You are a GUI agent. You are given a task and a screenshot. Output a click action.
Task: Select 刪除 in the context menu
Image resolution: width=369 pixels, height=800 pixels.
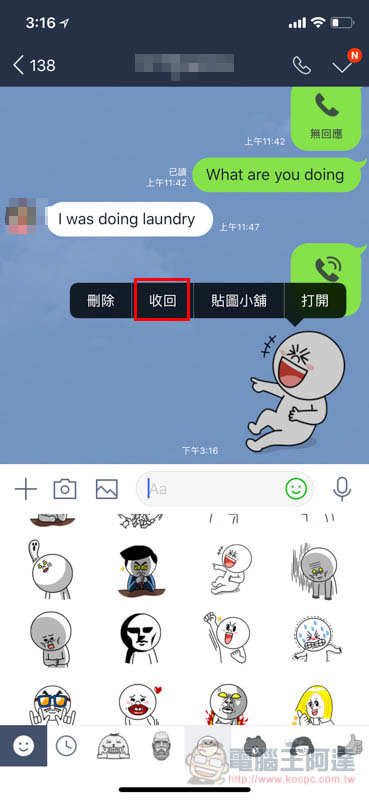(x=101, y=301)
